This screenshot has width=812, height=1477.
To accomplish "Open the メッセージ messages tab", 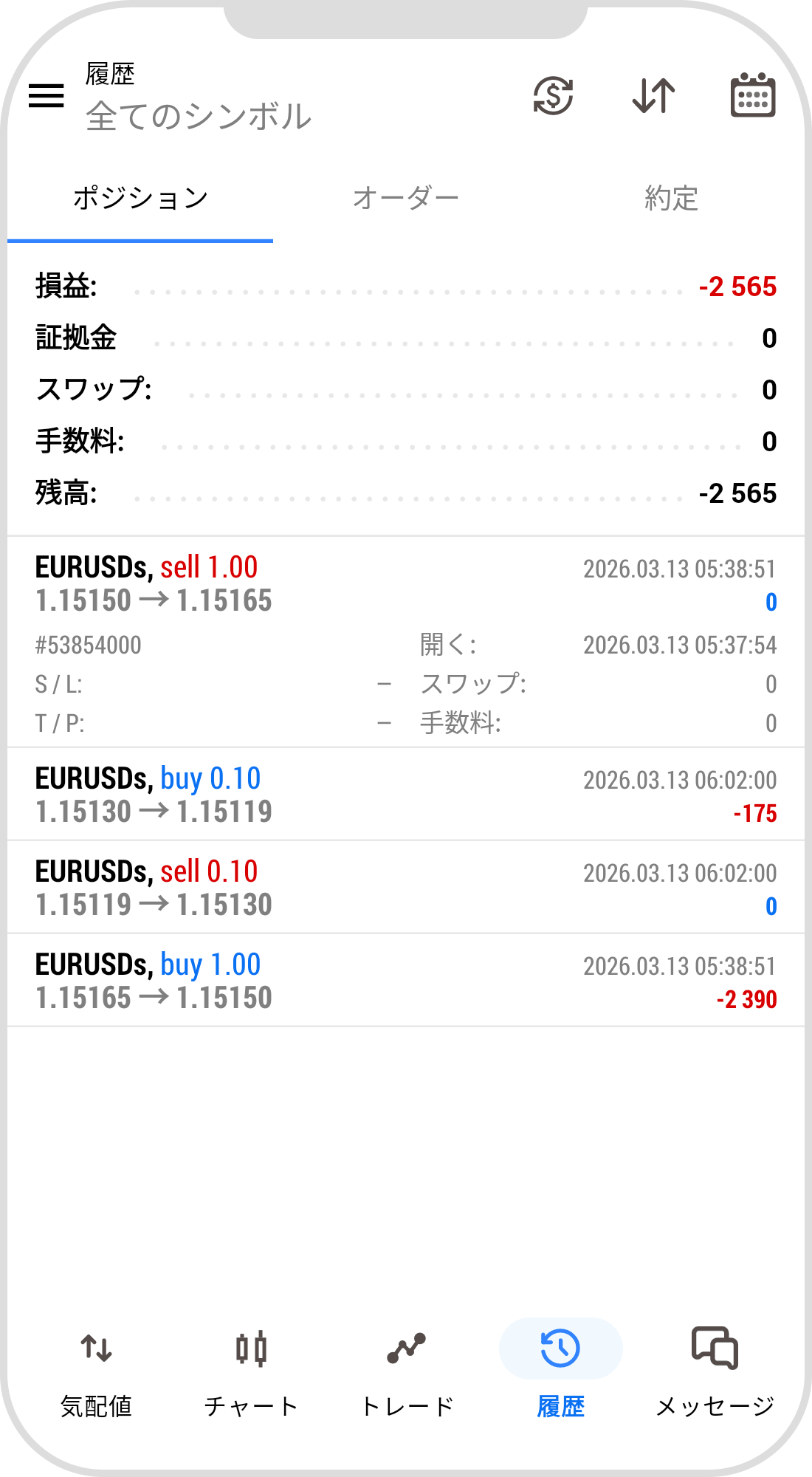I will click(x=715, y=1374).
